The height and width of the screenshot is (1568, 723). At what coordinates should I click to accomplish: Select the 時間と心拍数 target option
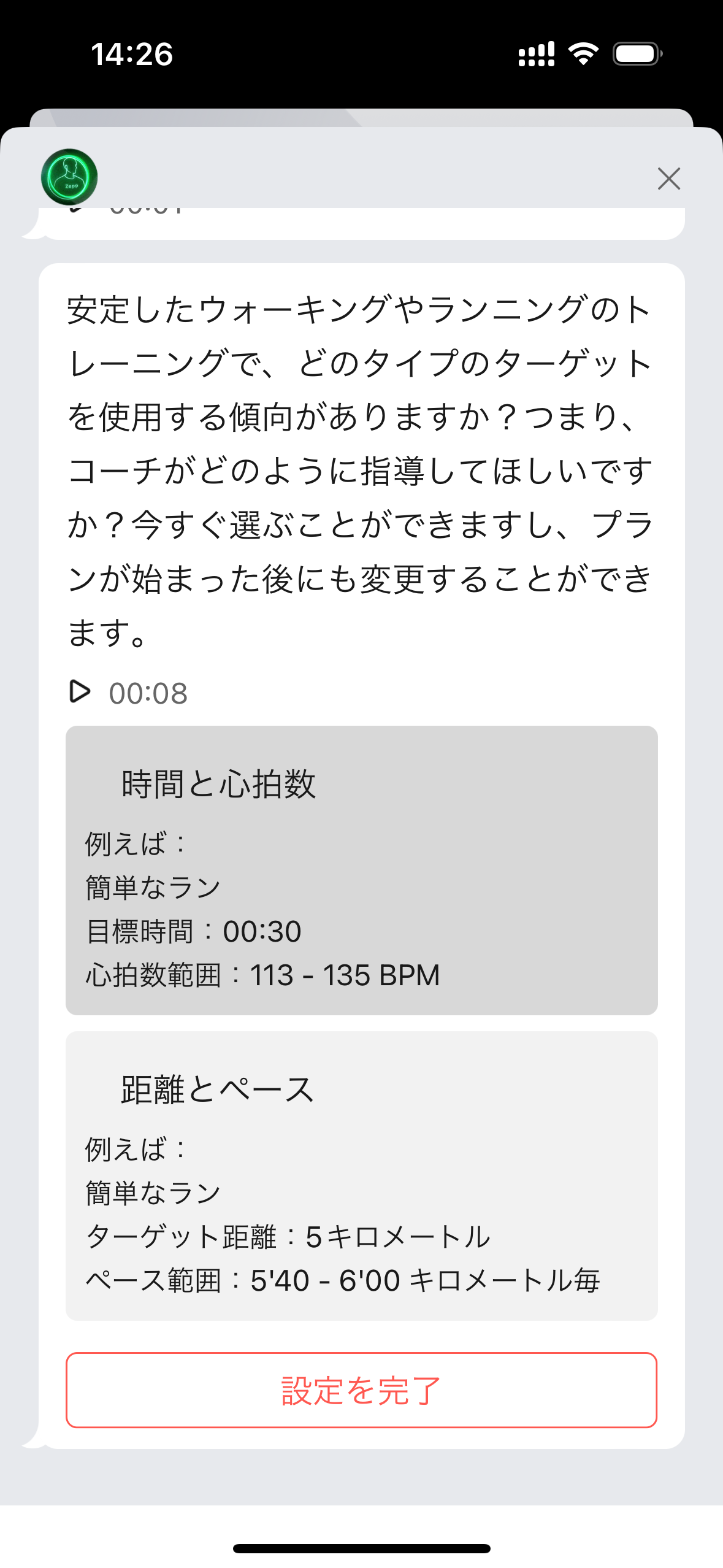[x=361, y=870]
